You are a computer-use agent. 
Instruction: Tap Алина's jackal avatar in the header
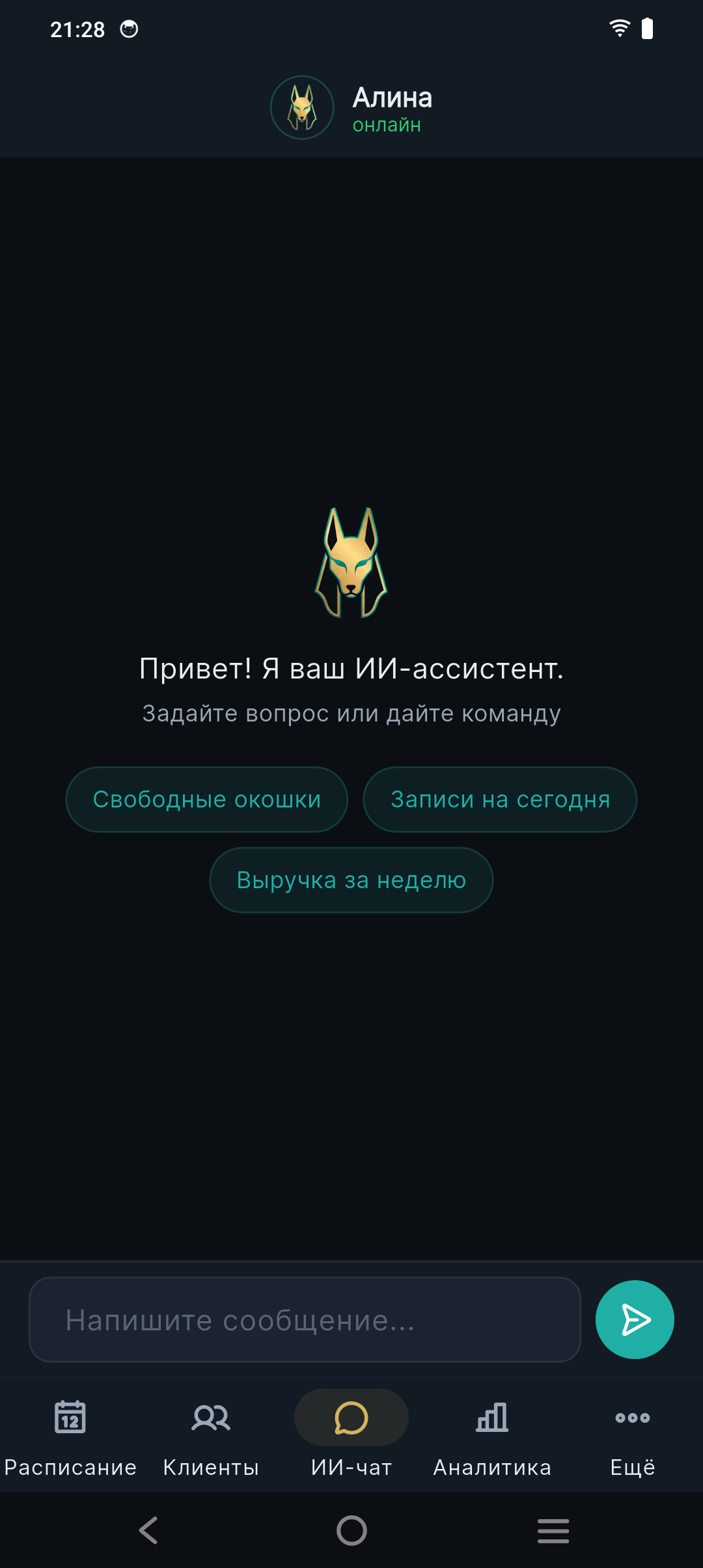point(301,107)
